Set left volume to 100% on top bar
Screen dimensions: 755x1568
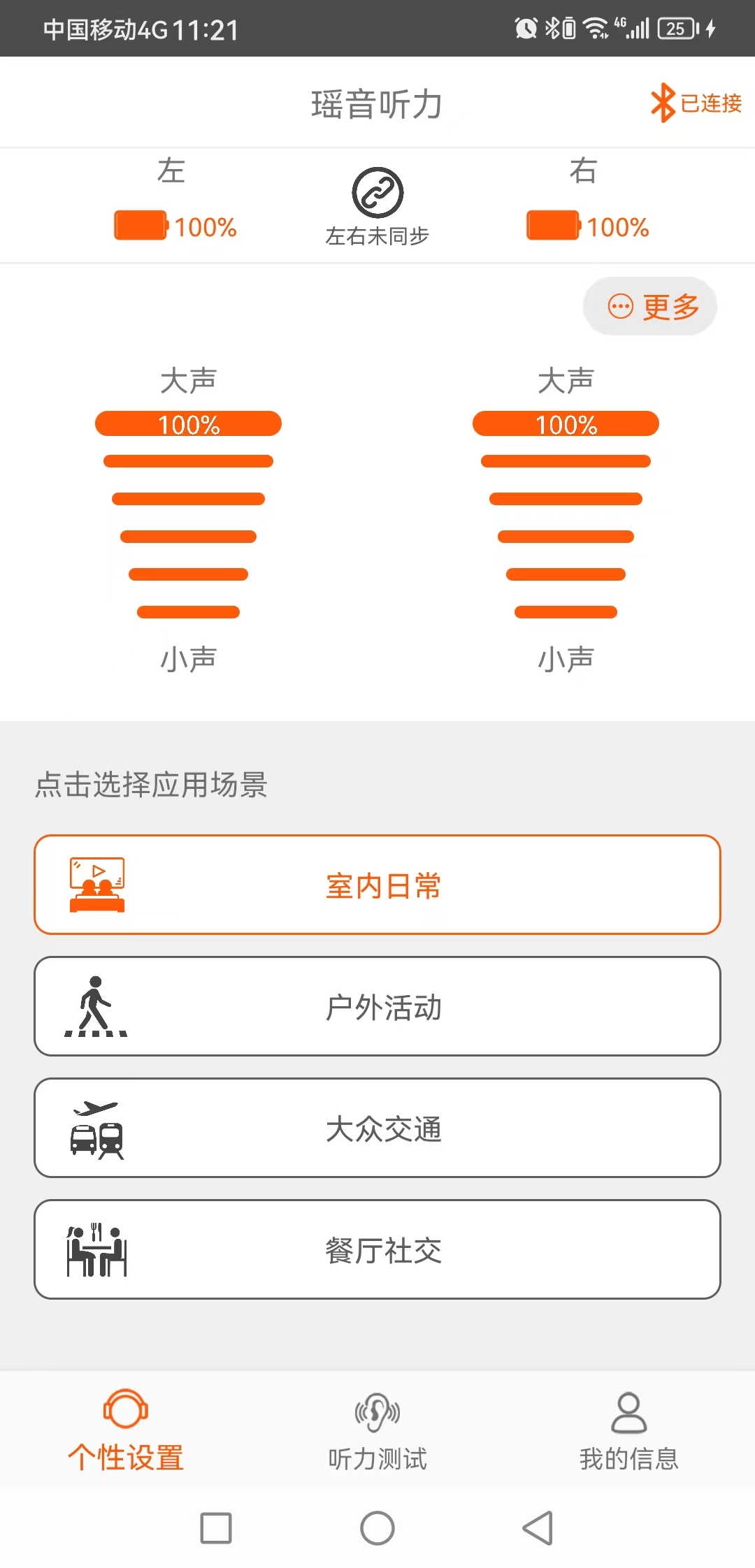coord(189,423)
